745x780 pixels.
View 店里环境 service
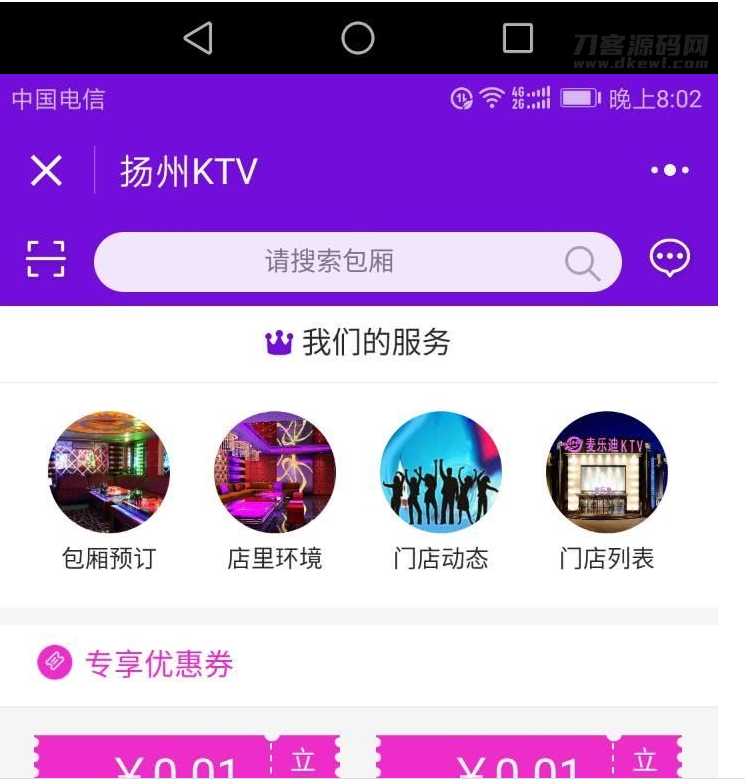coord(275,473)
